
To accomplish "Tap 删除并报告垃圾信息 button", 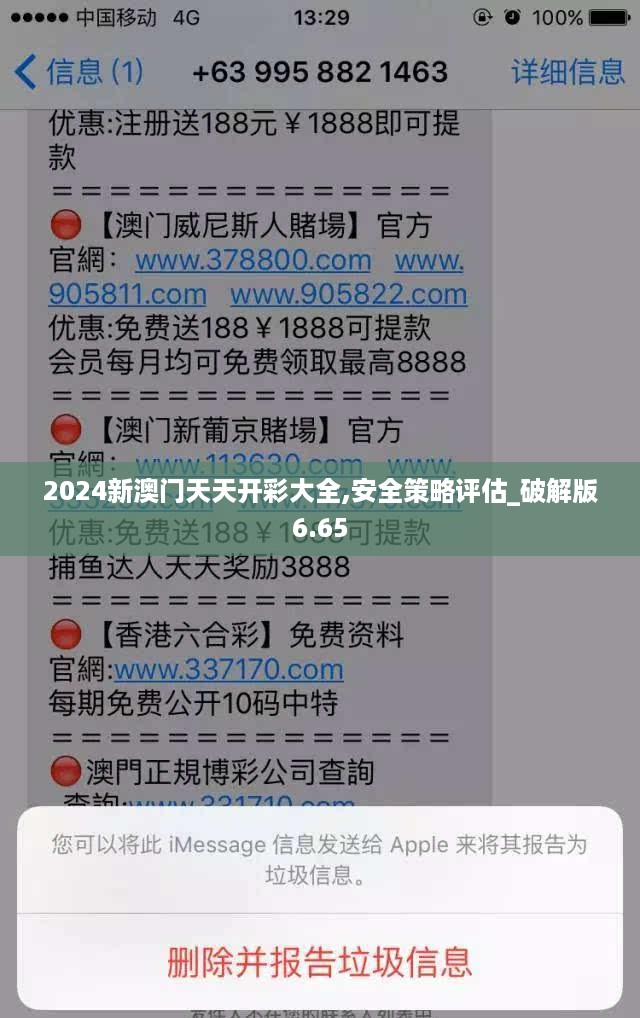I will pyautogui.click(x=319, y=961).
